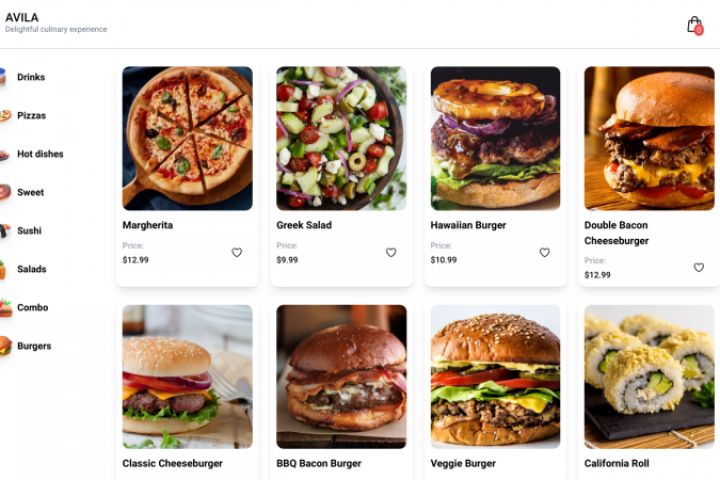Browse the Sweet category
Screen dimensions: 720x480
[30, 192]
